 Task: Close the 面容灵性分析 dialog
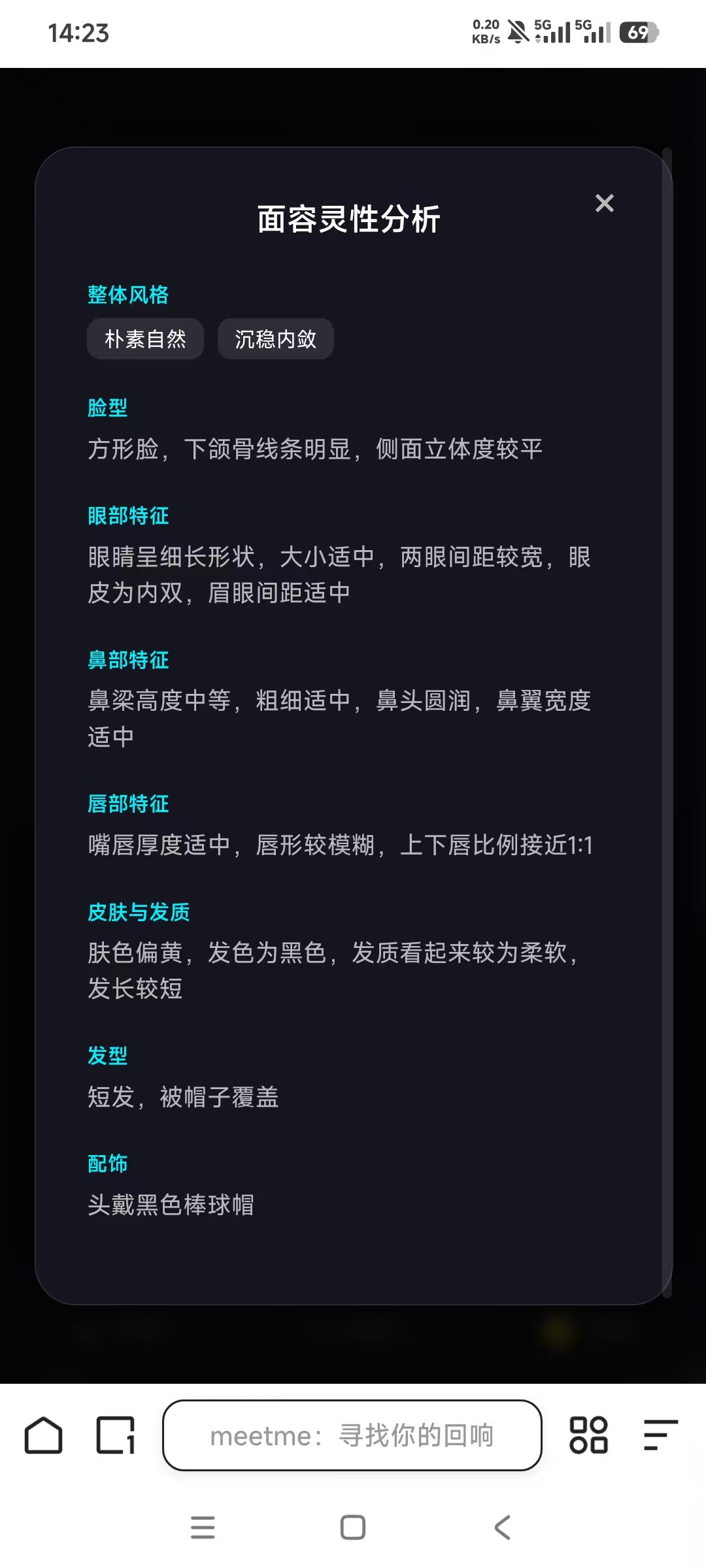[x=605, y=203]
